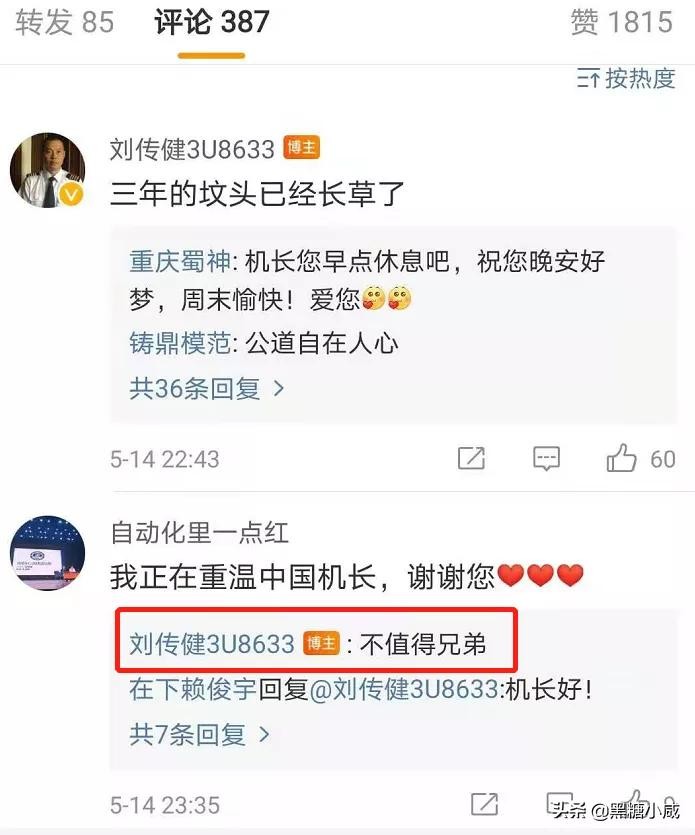Open 在下赖俊宇's profile link
Image resolution: width=695 pixels, height=835 pixels.
pos(193,689)
